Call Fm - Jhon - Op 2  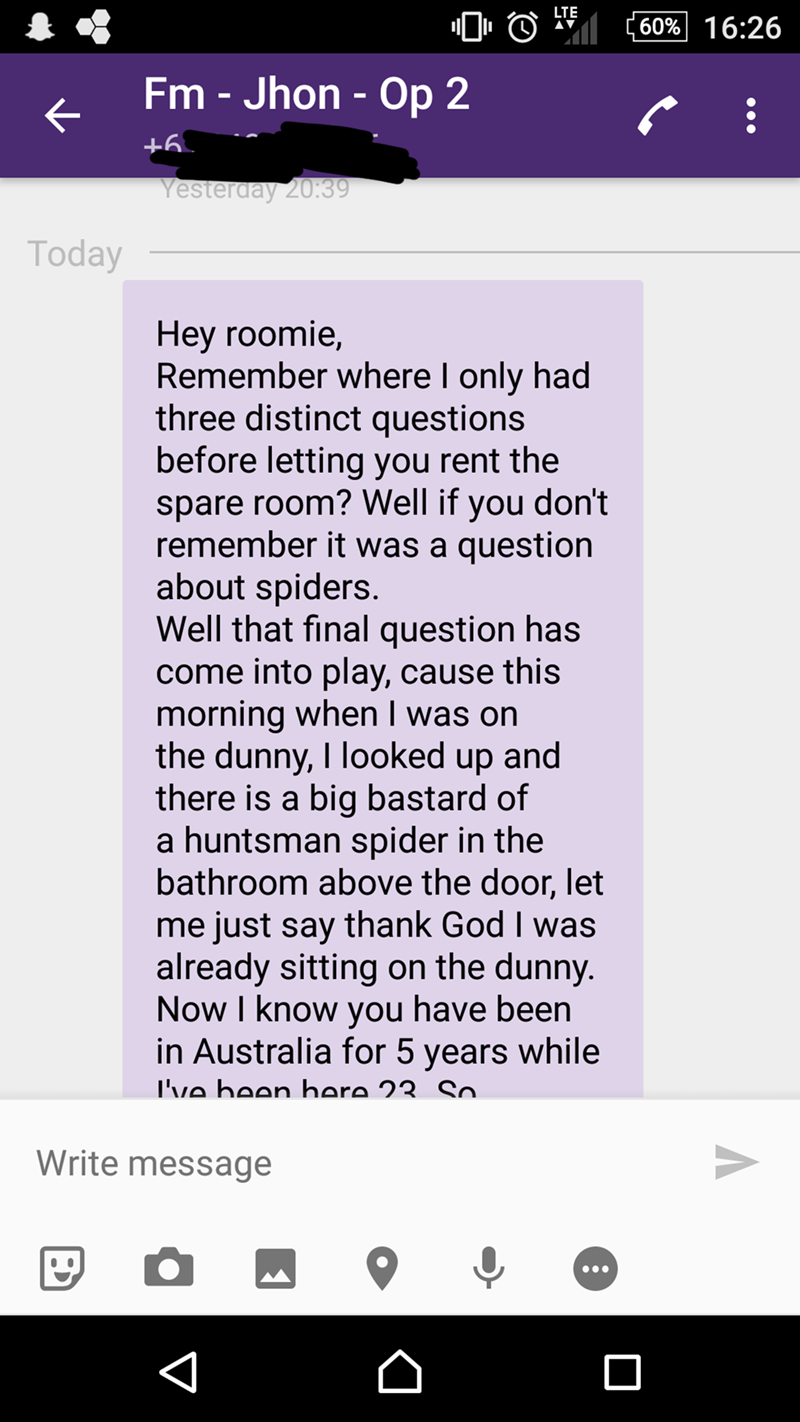click(658, 117)
